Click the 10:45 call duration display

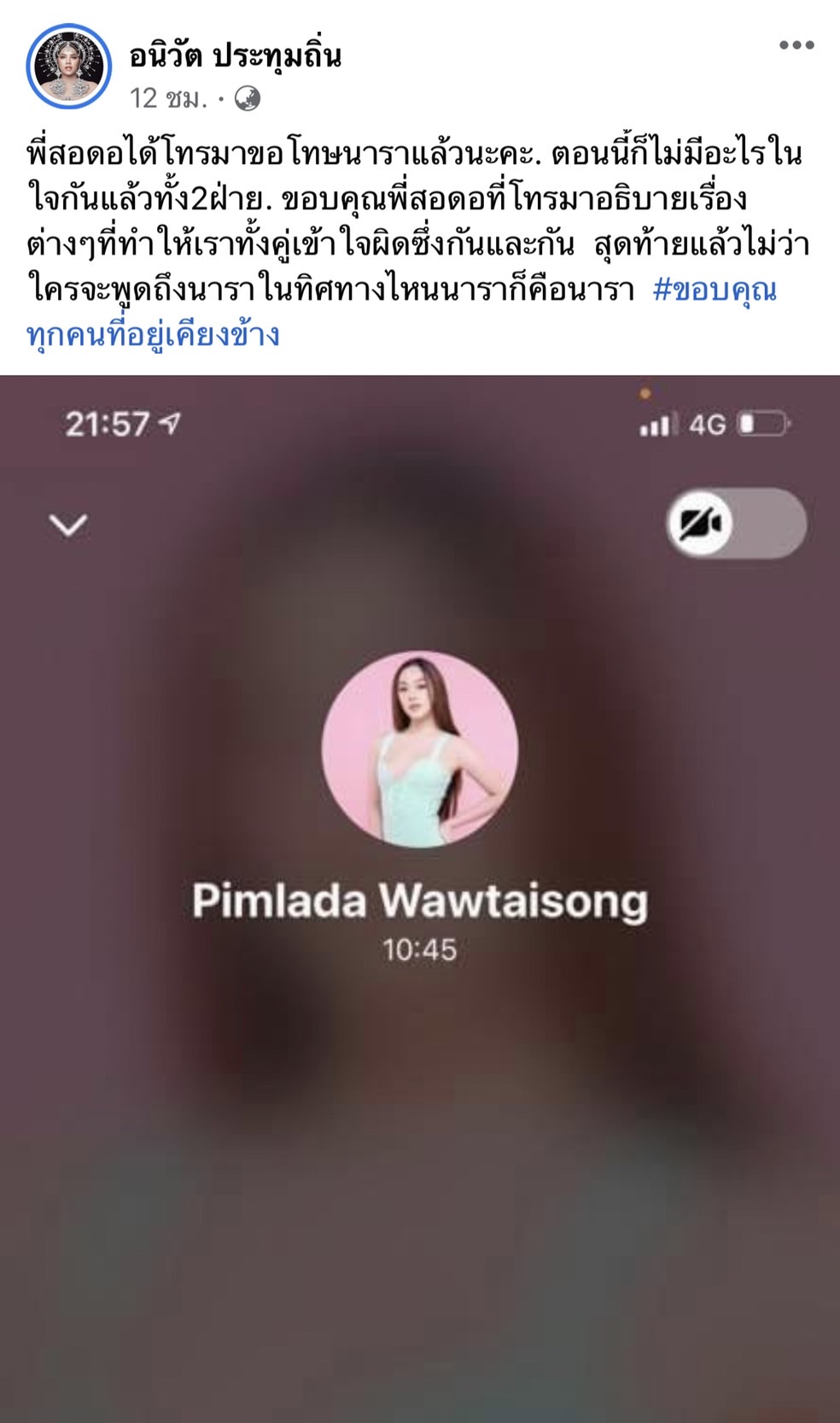click(420, 948)
